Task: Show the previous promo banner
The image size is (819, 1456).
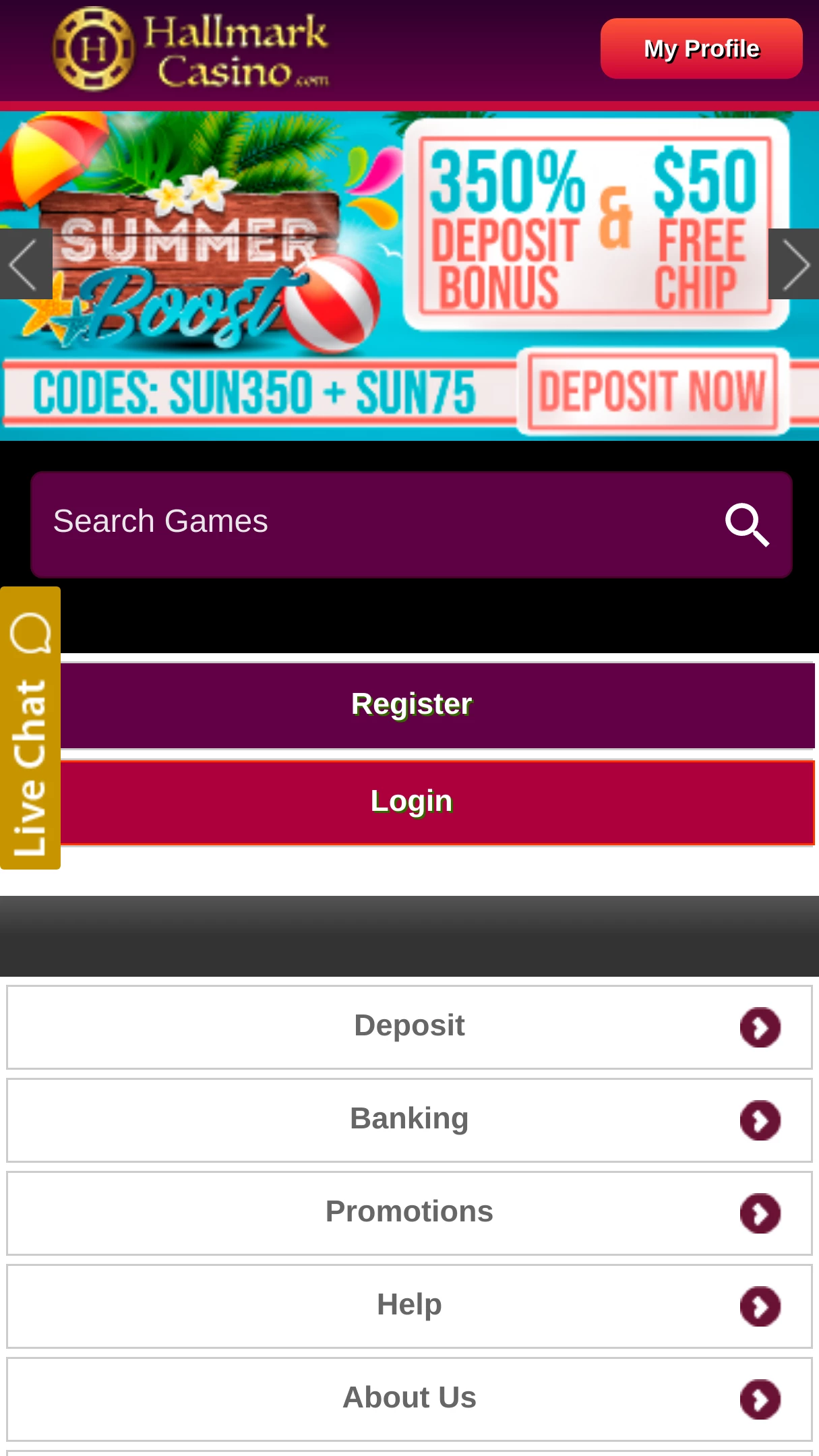Action: 26,264
